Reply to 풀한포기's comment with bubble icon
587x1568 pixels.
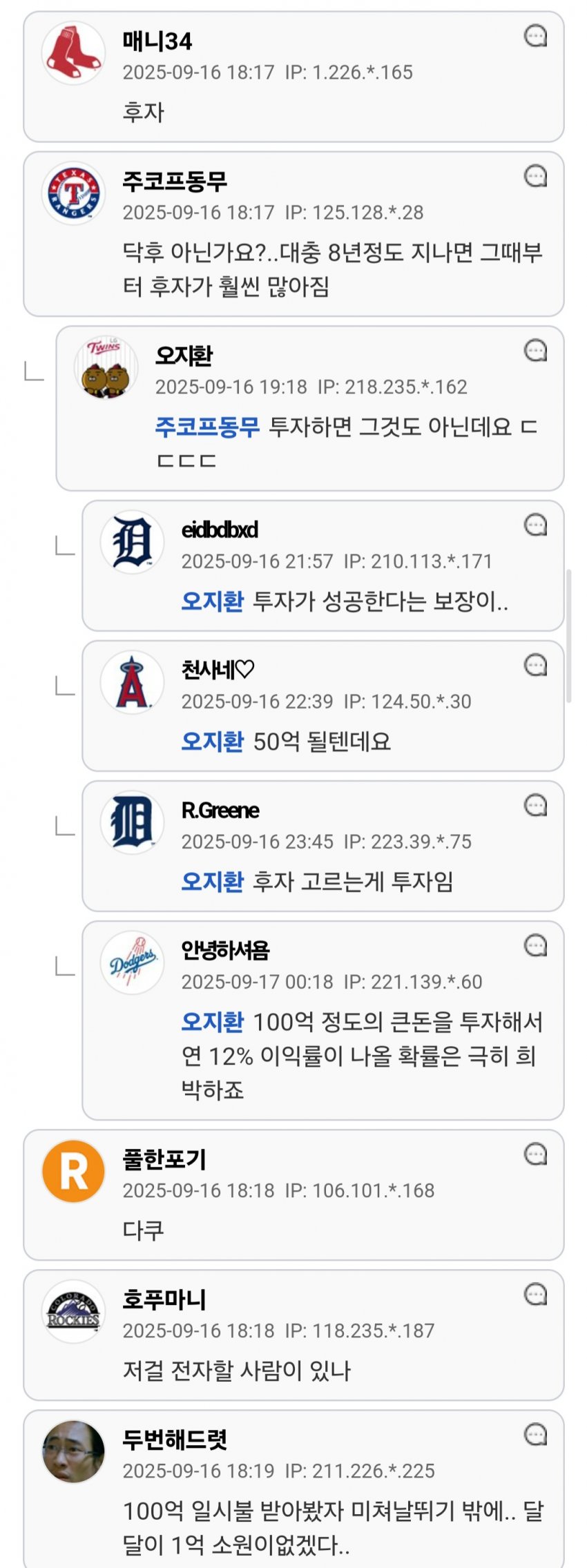(x=535, y=1154)
